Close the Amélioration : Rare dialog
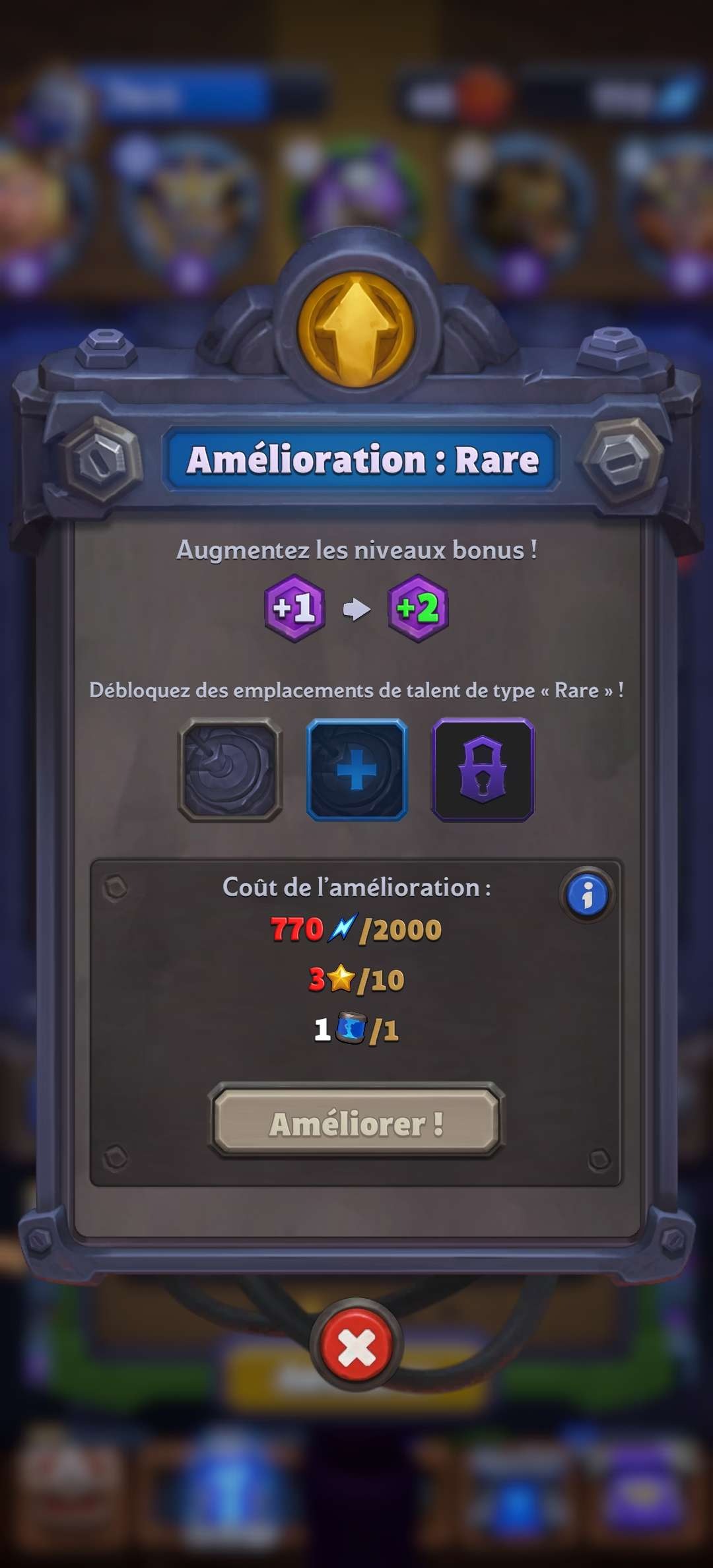Screen dimensions: 713x1568 coord(356,1347)
